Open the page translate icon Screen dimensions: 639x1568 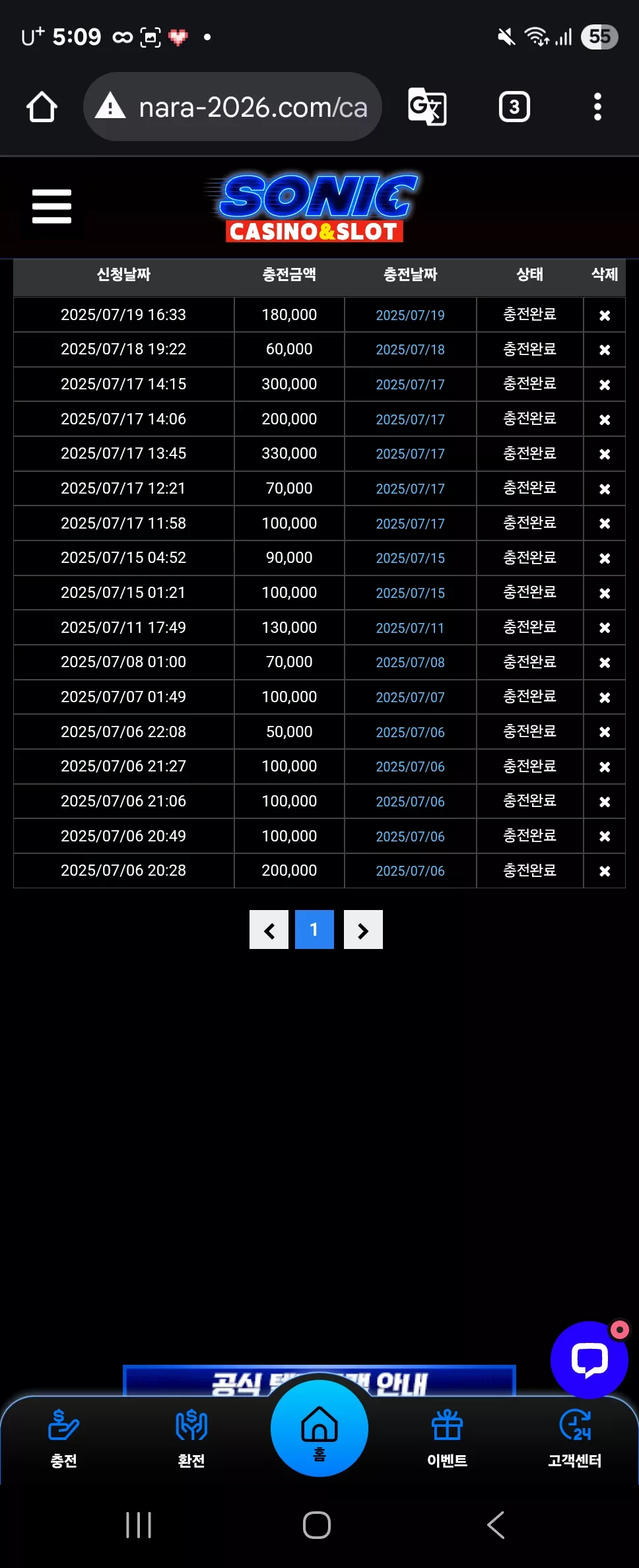[x=427, y=106]
